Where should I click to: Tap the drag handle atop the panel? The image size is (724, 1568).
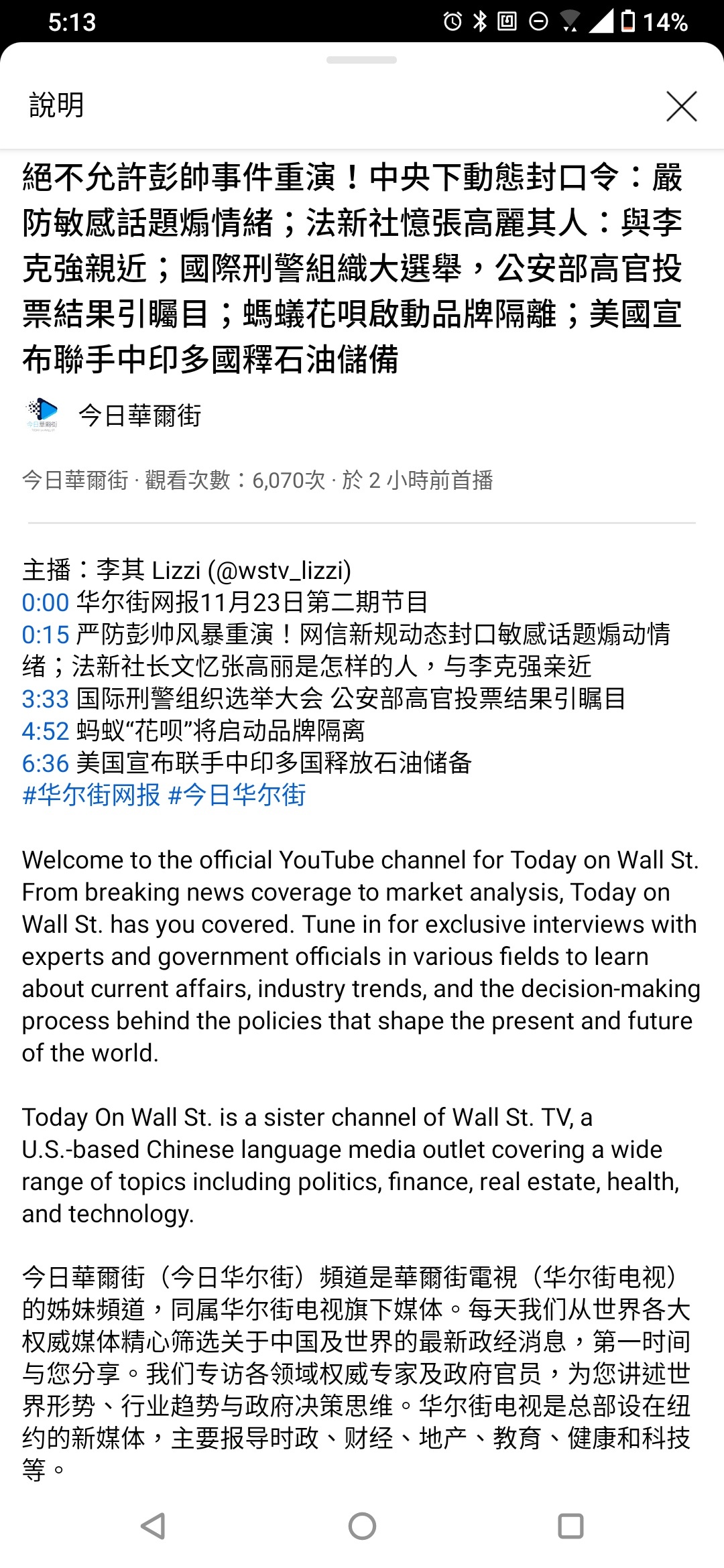click(361, 60)
